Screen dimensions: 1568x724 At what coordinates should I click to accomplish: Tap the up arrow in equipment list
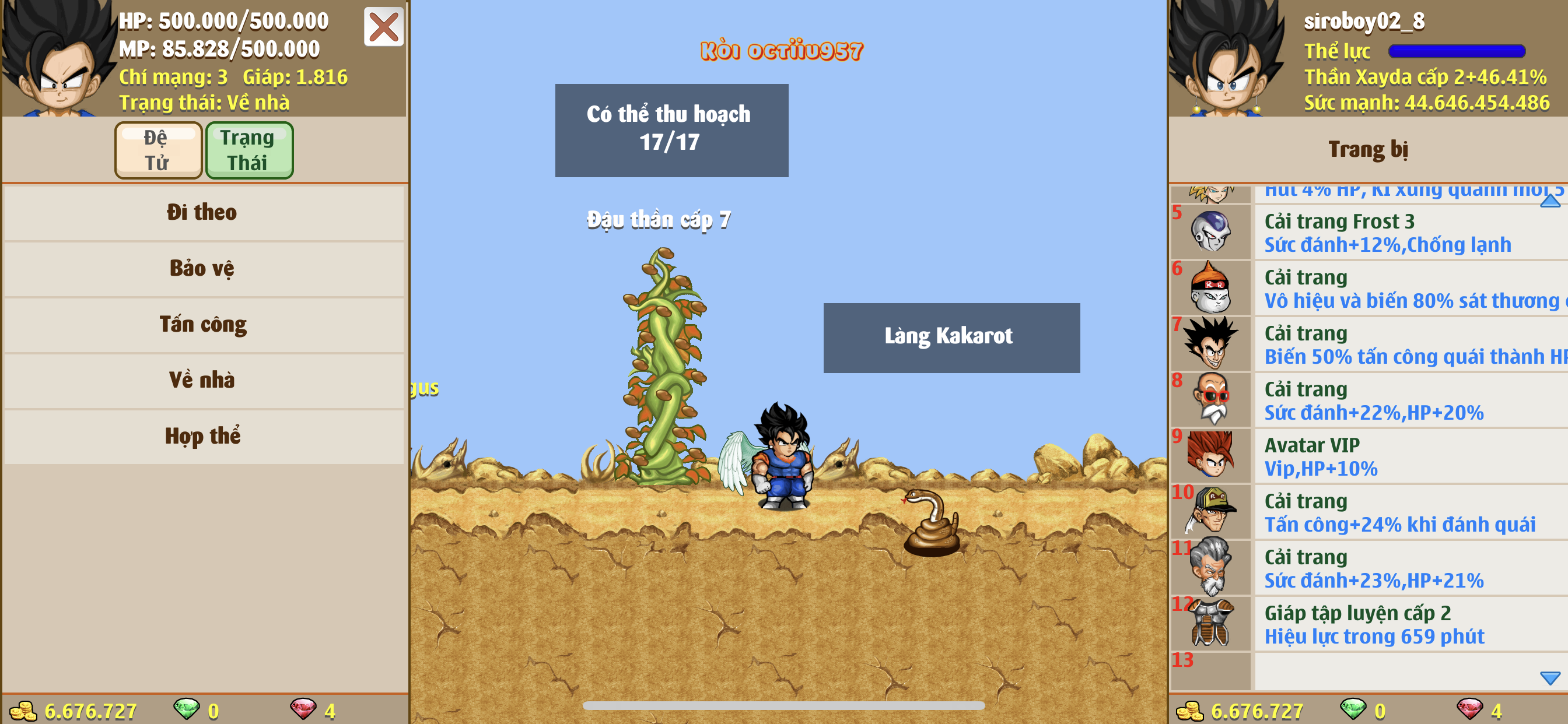(1549, 201)
